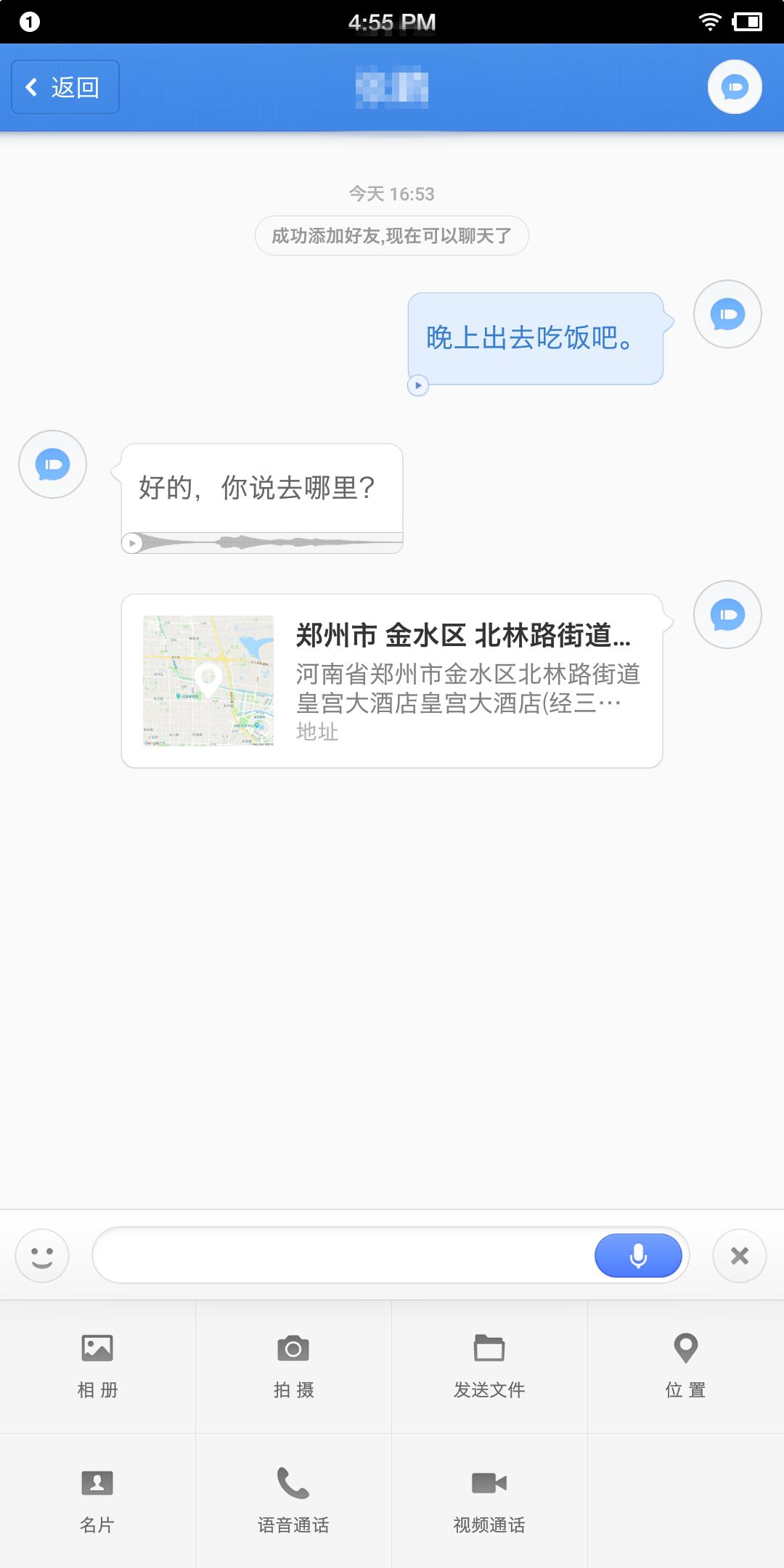Open the contact's avatar next to their reply
The height and width of the screenshot is (1568, 784).
(52, 465)
